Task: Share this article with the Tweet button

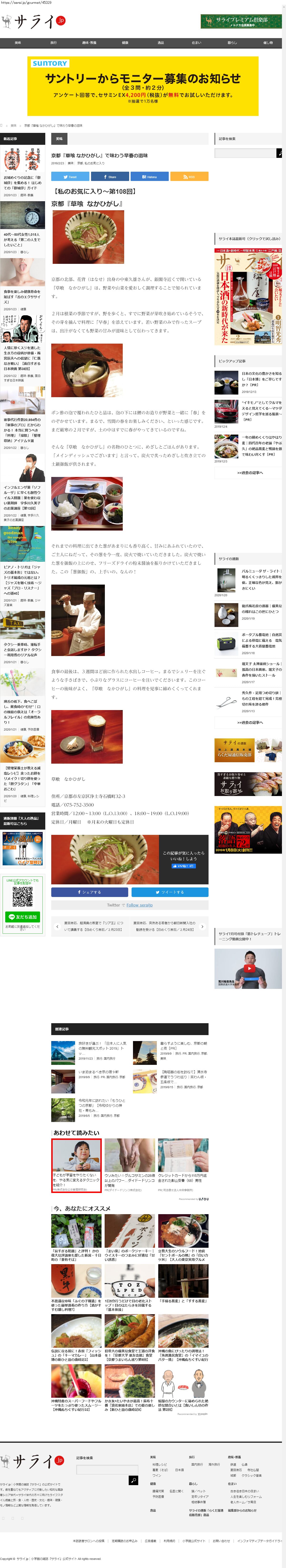Action: [x=70, y=176]
